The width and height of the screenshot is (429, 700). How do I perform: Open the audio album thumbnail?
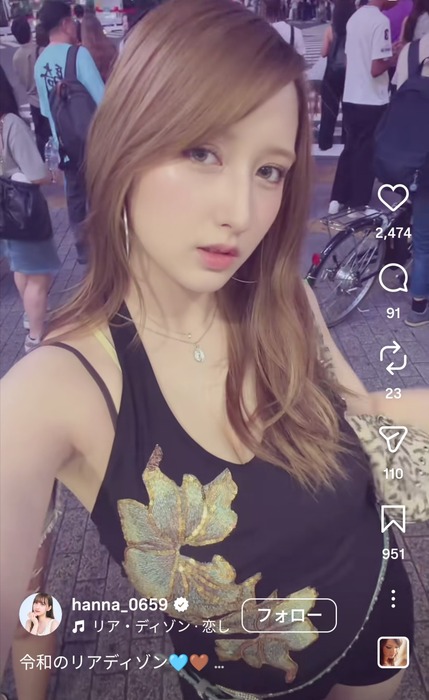coord(393,653)
